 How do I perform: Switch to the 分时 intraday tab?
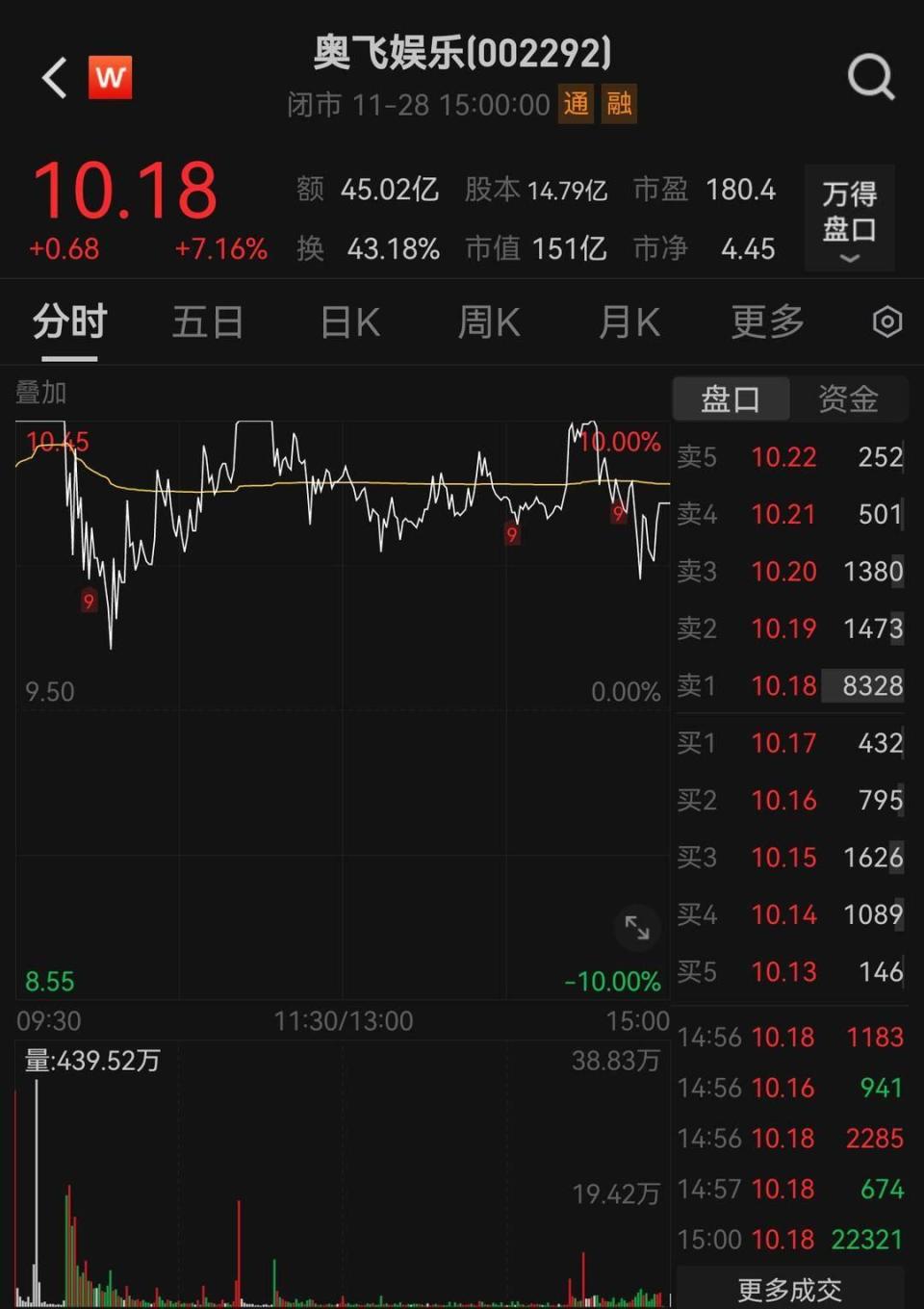pos(66,322)
